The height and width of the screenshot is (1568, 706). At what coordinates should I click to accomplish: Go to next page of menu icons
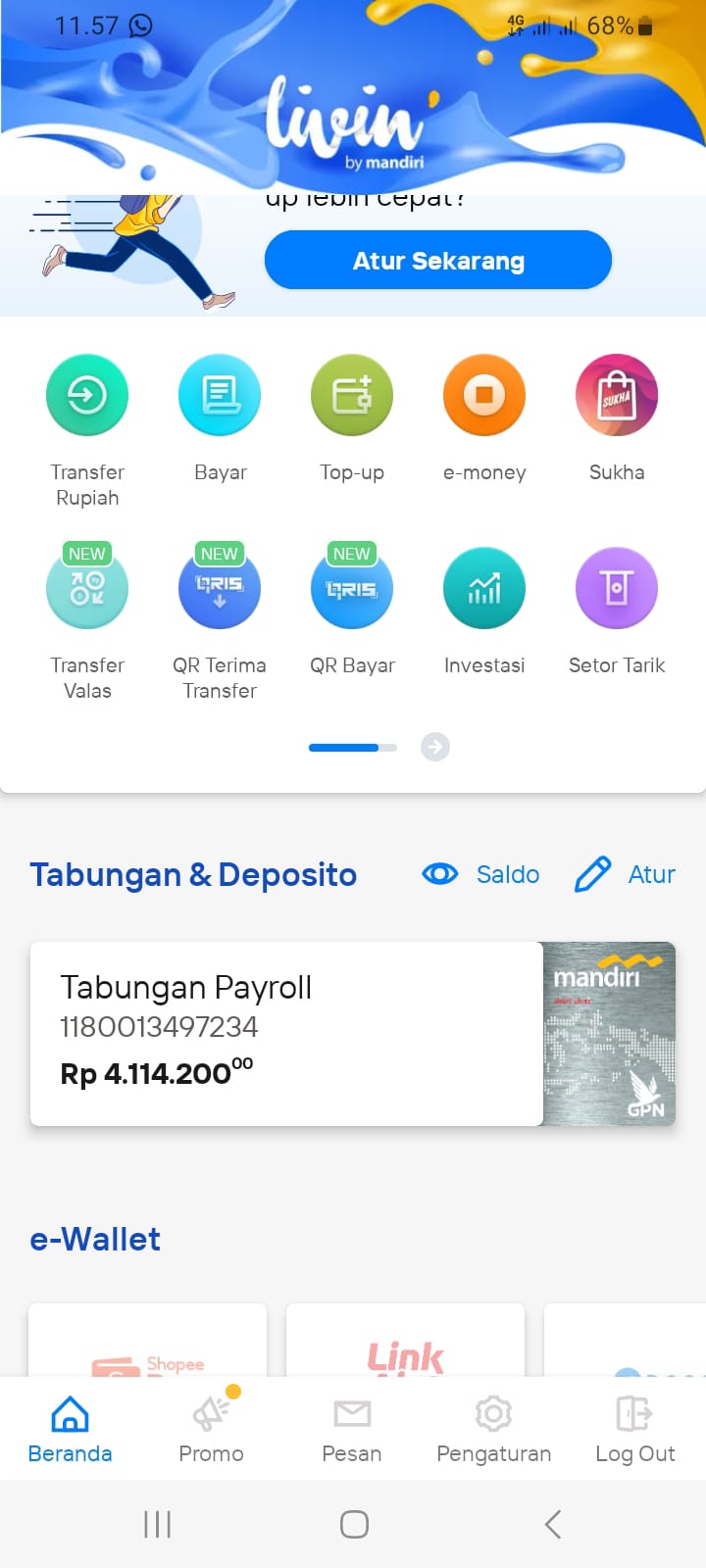(x=435, y=747)
